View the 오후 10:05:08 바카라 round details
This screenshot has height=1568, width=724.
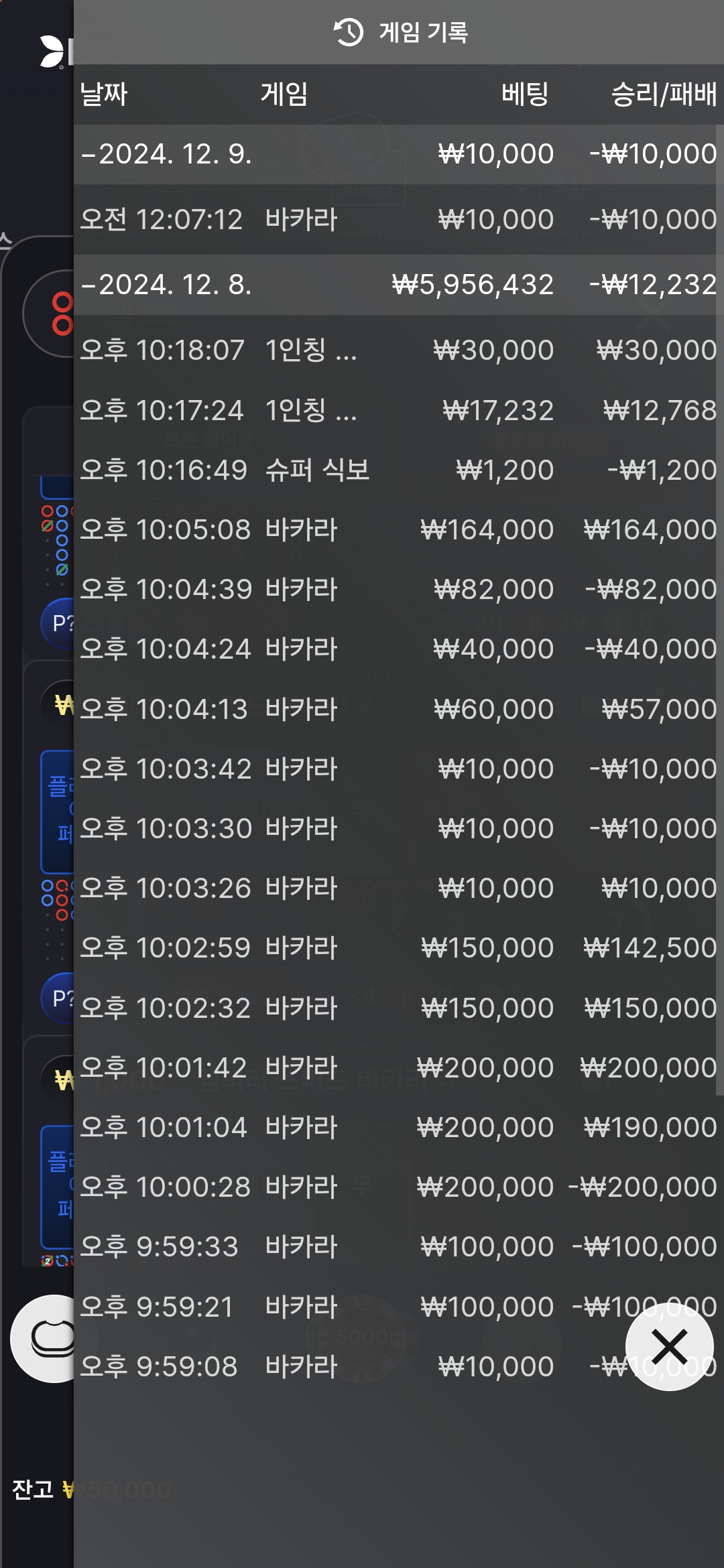pos(396,529)
